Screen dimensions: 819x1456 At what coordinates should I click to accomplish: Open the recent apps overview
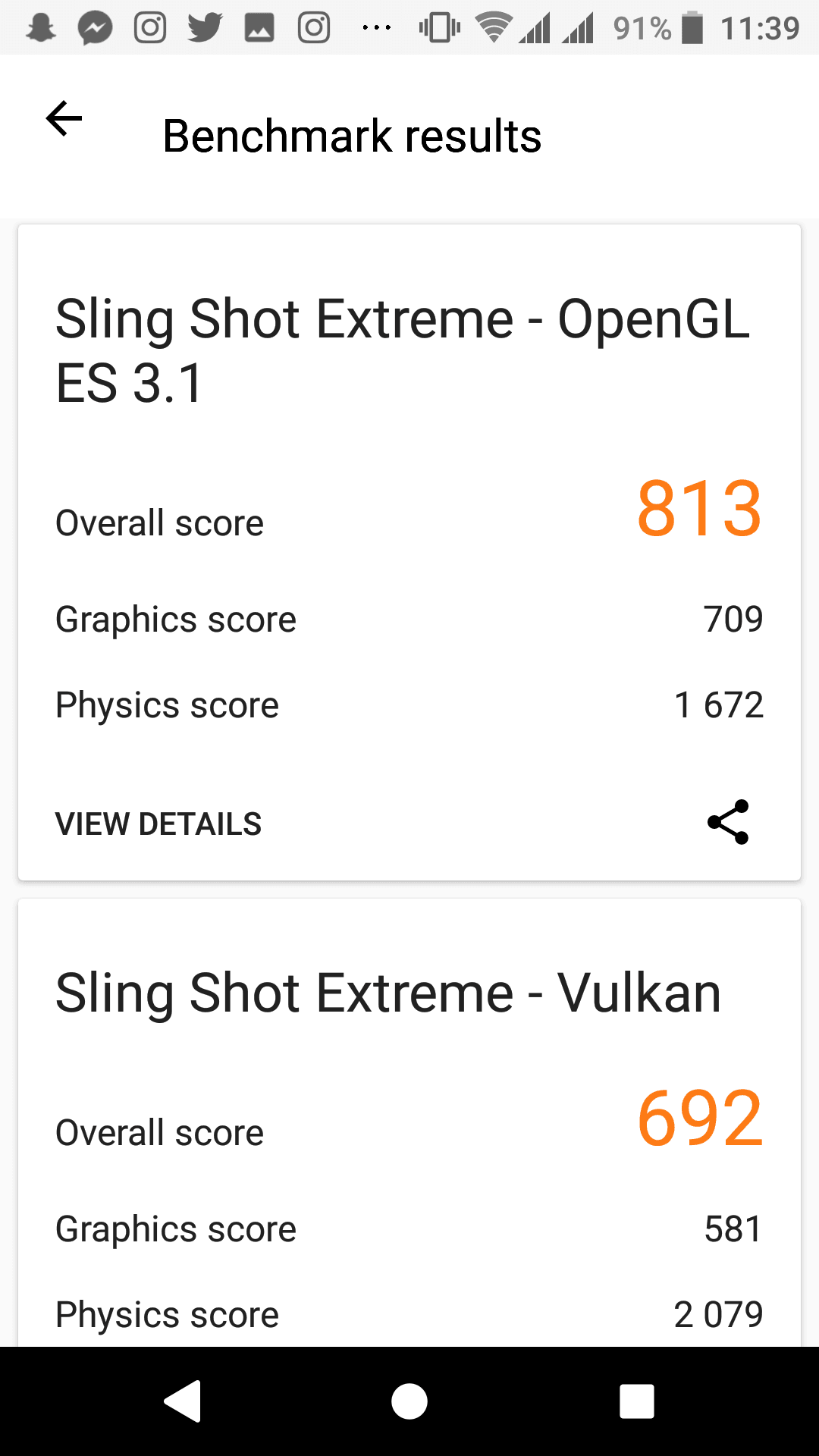[637, 1401]
